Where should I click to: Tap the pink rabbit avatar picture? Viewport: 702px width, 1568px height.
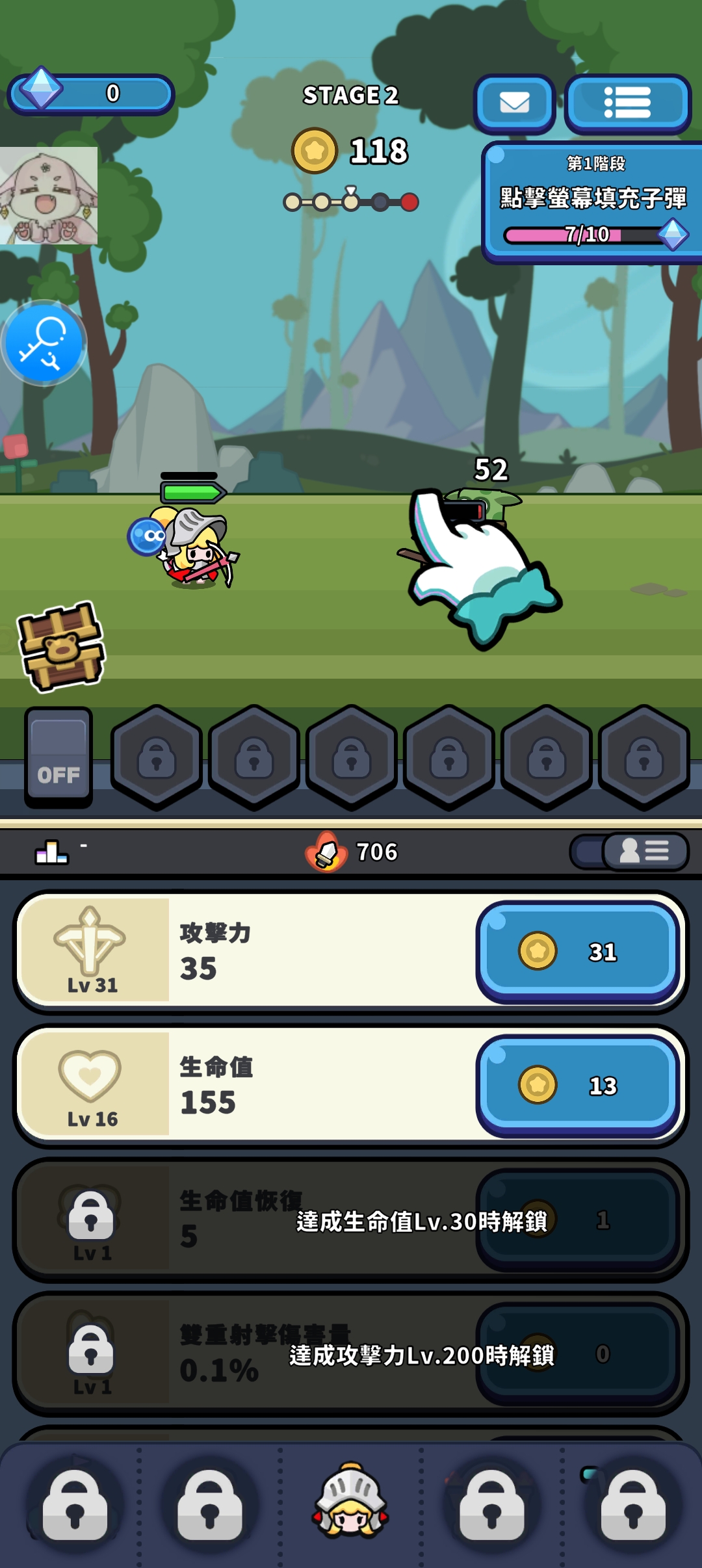49,196
